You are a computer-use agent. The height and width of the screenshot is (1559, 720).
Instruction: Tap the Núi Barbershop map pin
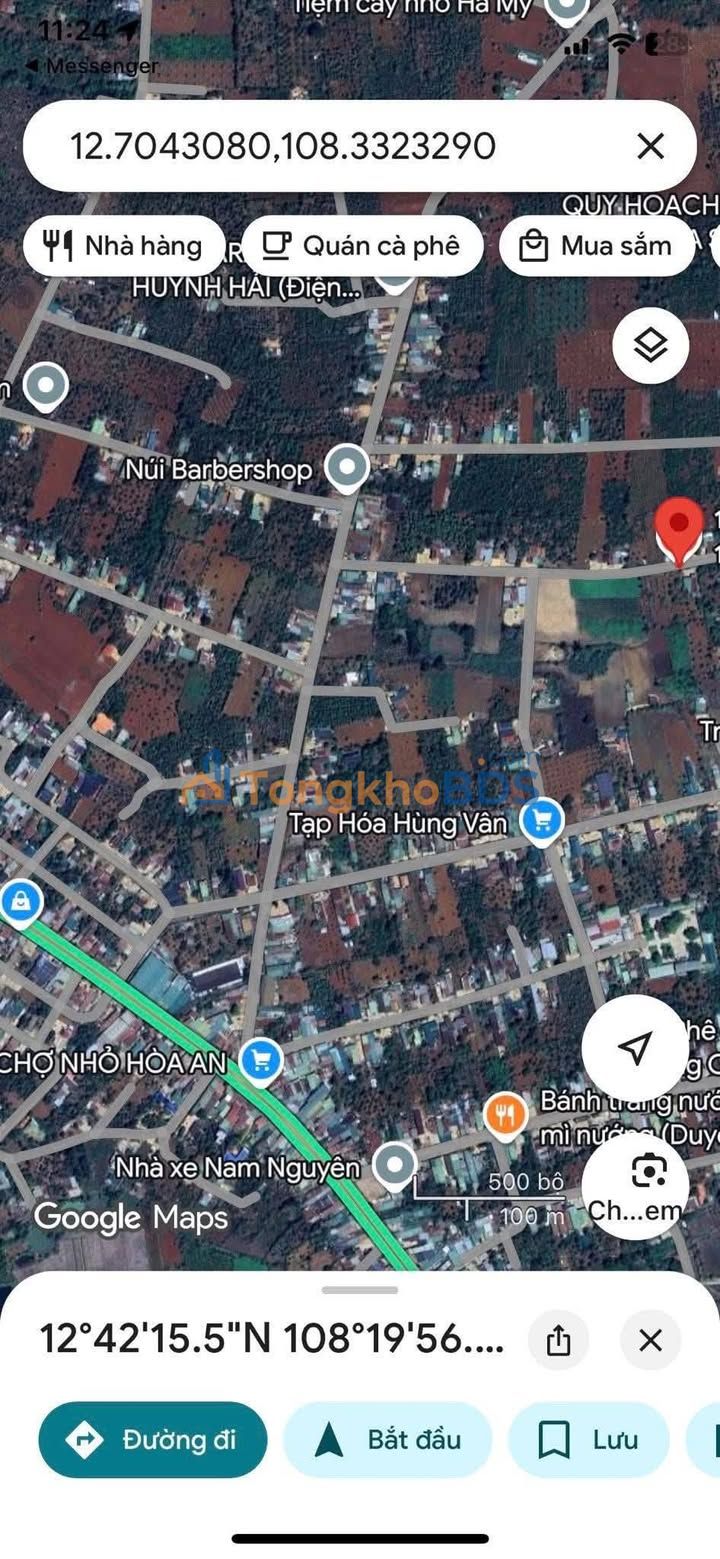[348, 469]
